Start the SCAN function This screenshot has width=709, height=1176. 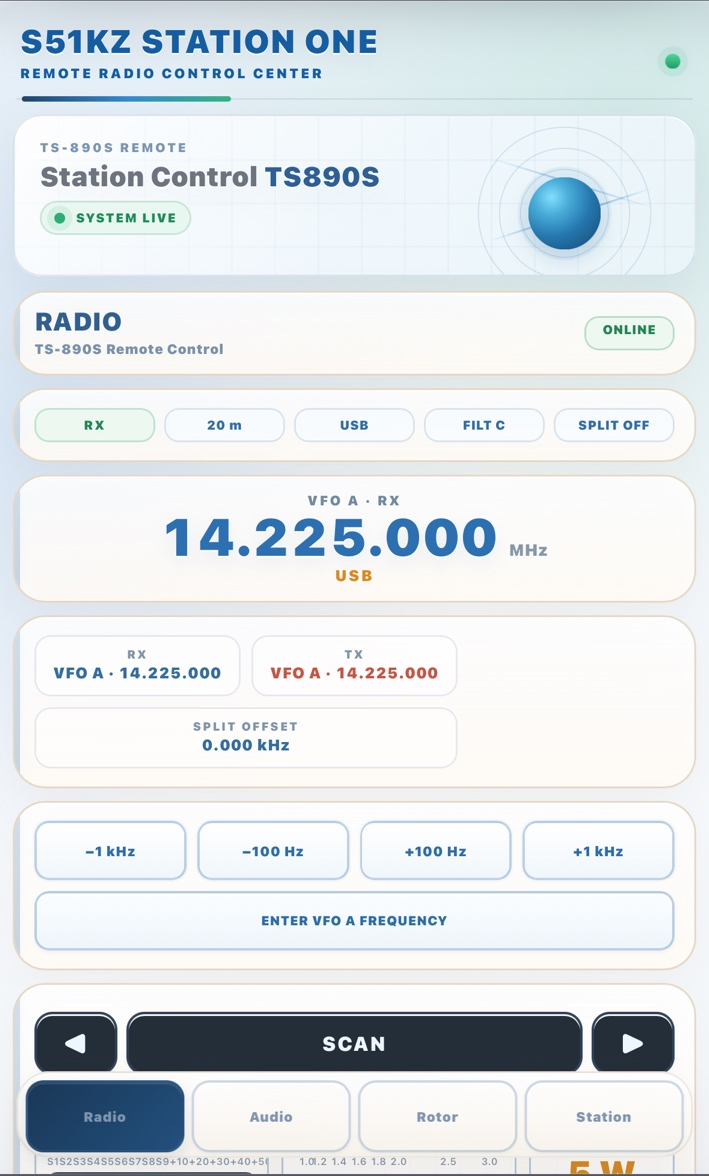coord(354,1043)
